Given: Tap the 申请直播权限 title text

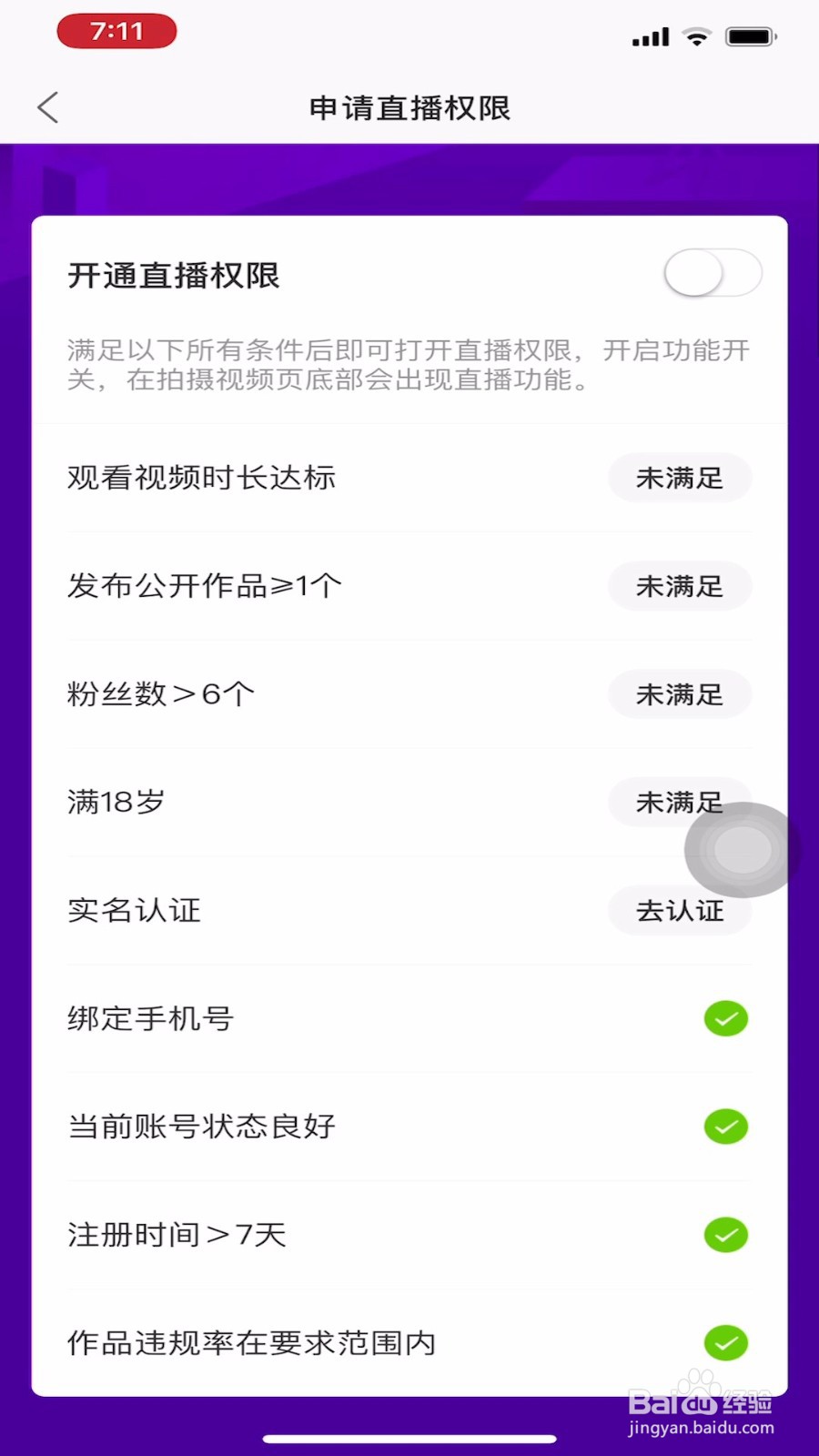Looking at the screenshot, I should coord(409,107).
